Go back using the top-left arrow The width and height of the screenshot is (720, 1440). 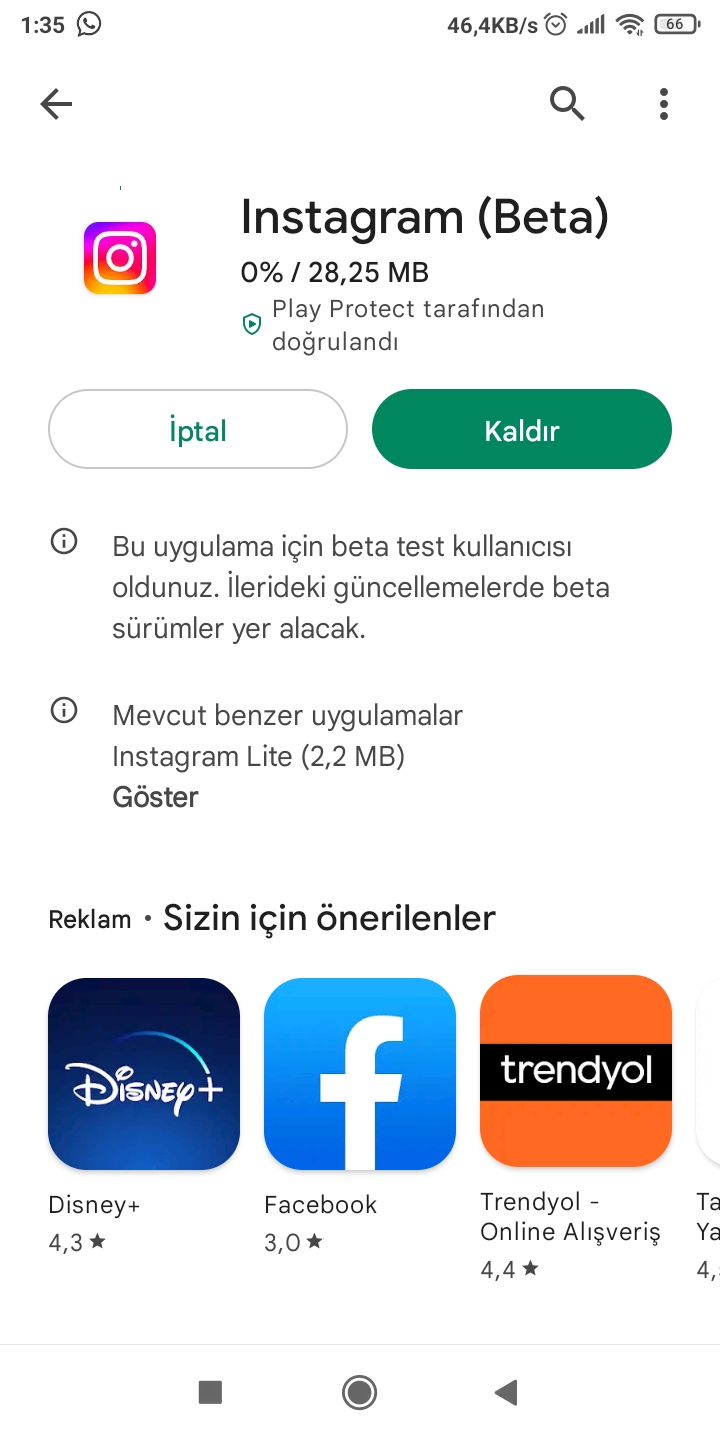coord(56,104)
